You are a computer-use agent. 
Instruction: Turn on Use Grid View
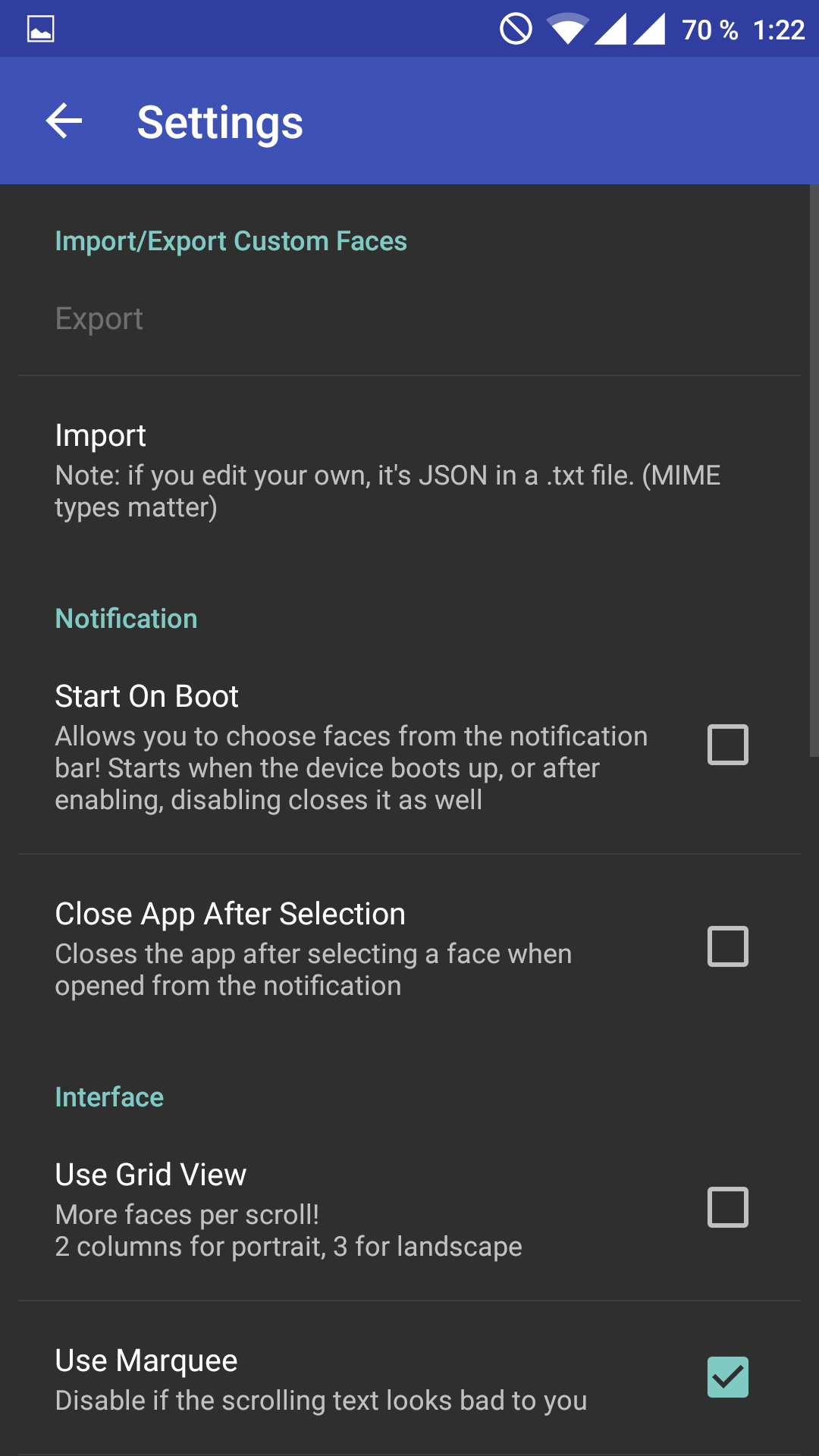[x=727, y=1207]
